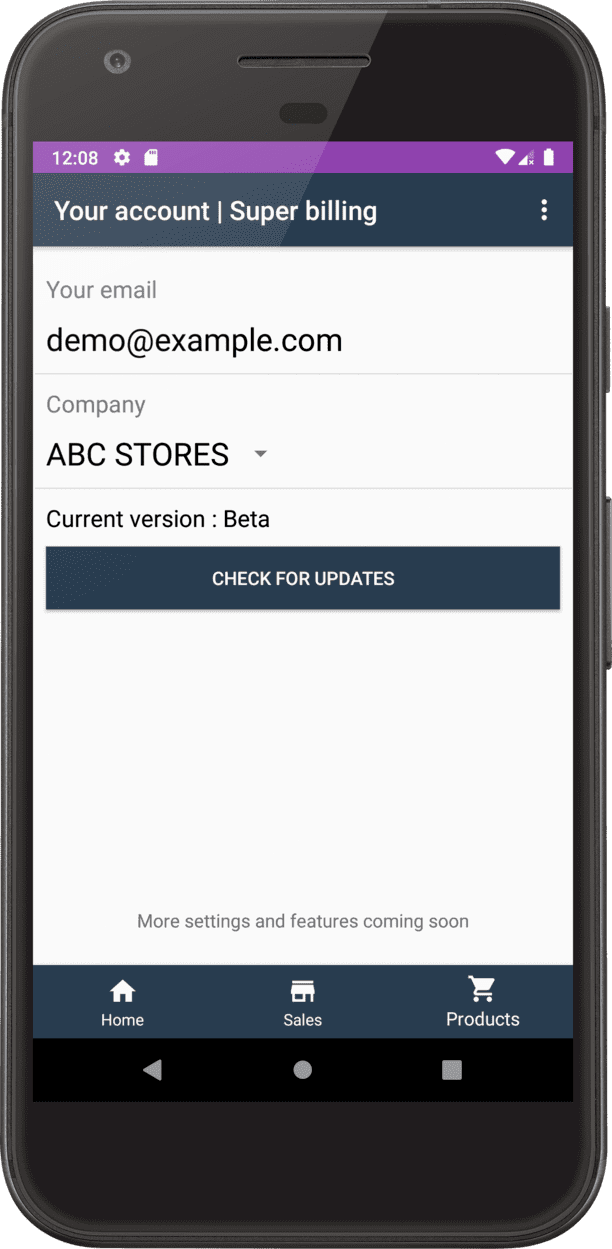Tap the Check for Updates button
Viewport: 612px width, 1249px height.
click(x=303, y=578)
